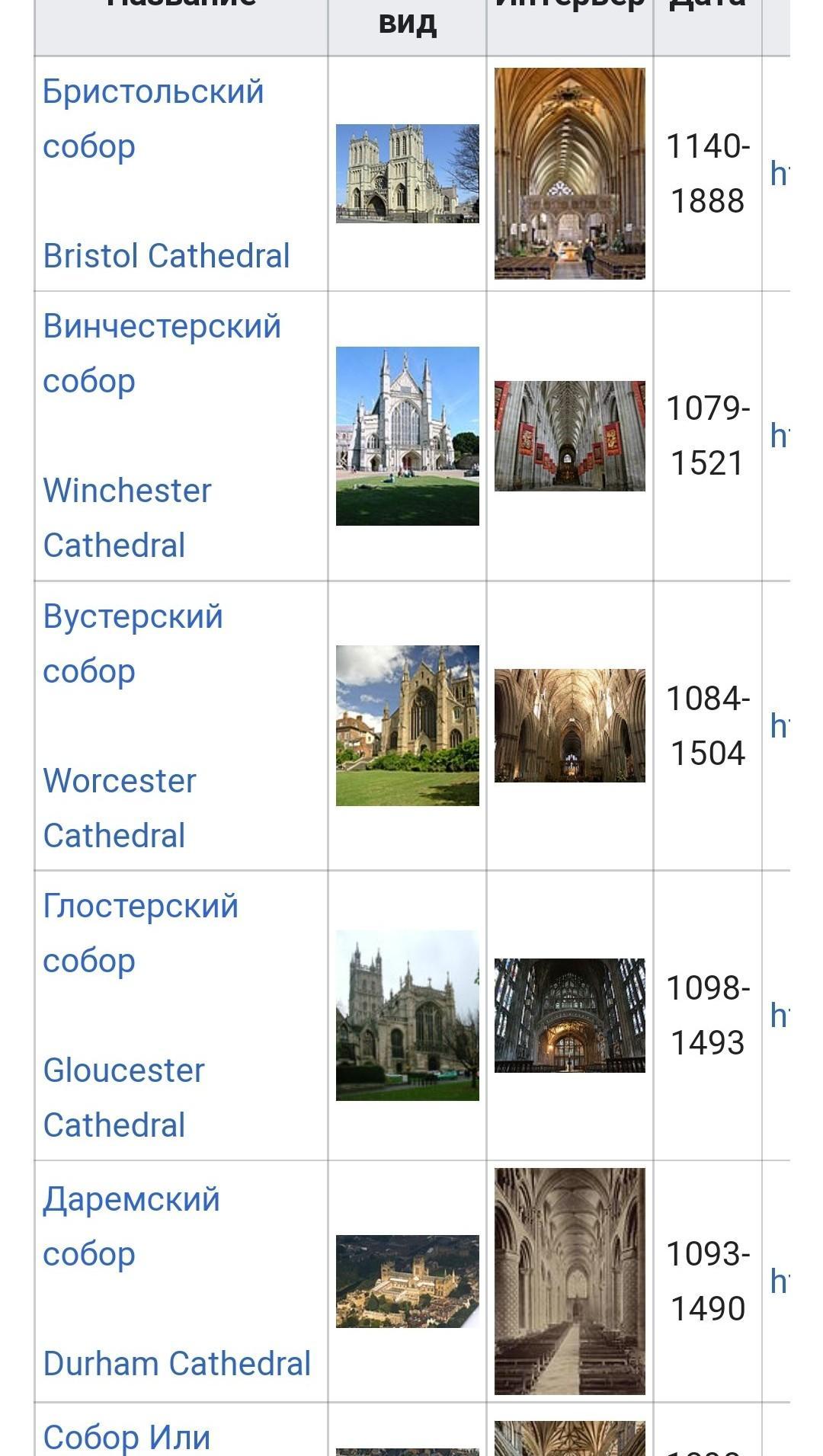Open Winchester Cathedral exterior image
Image resolution: width=823 pixels, height=1456 pixels.
click(x=408, y=436)
